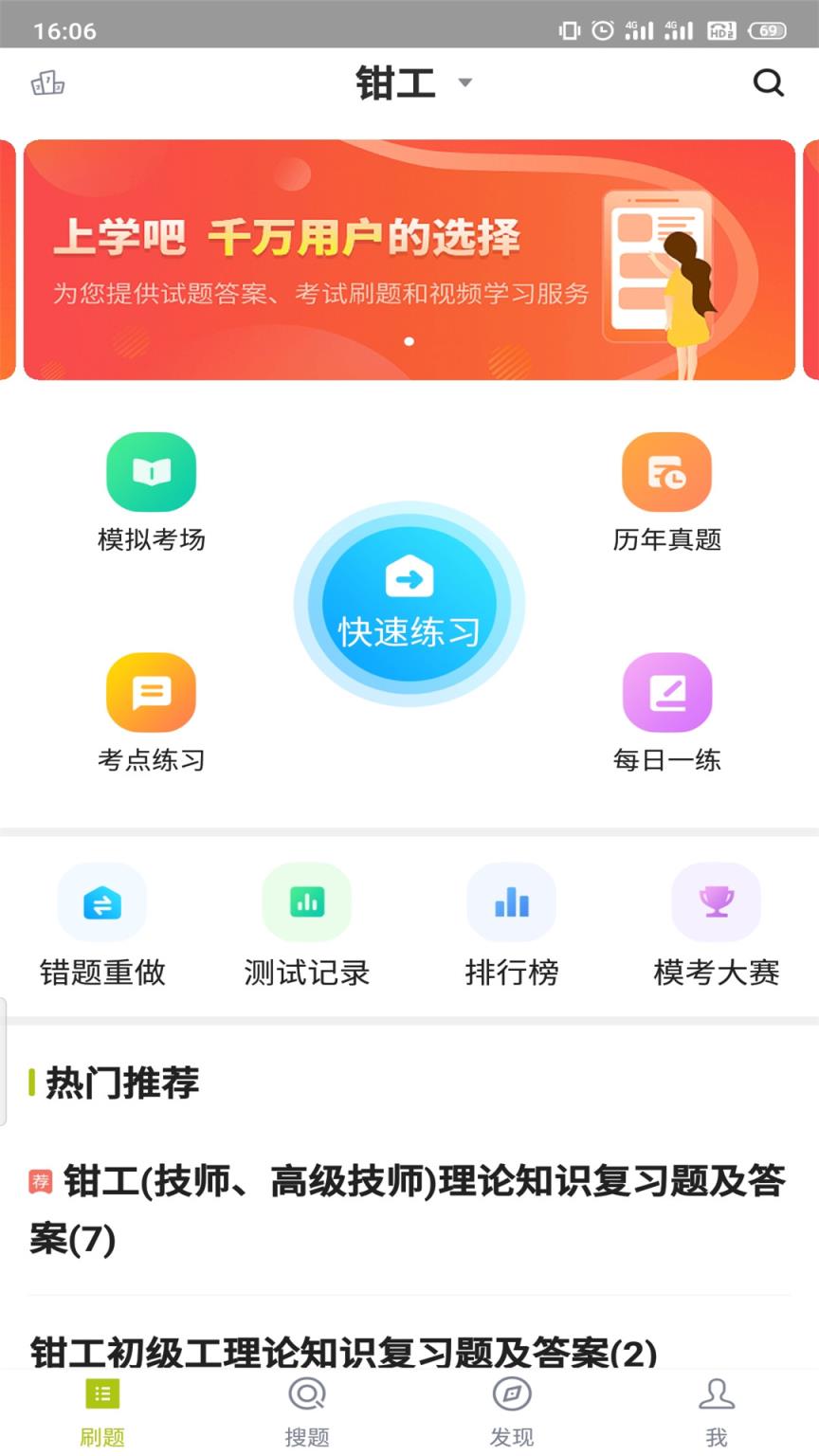
Task: Open 错题重做 wrong questions redo
Action: pyautogui.click(x=102, y=924)
